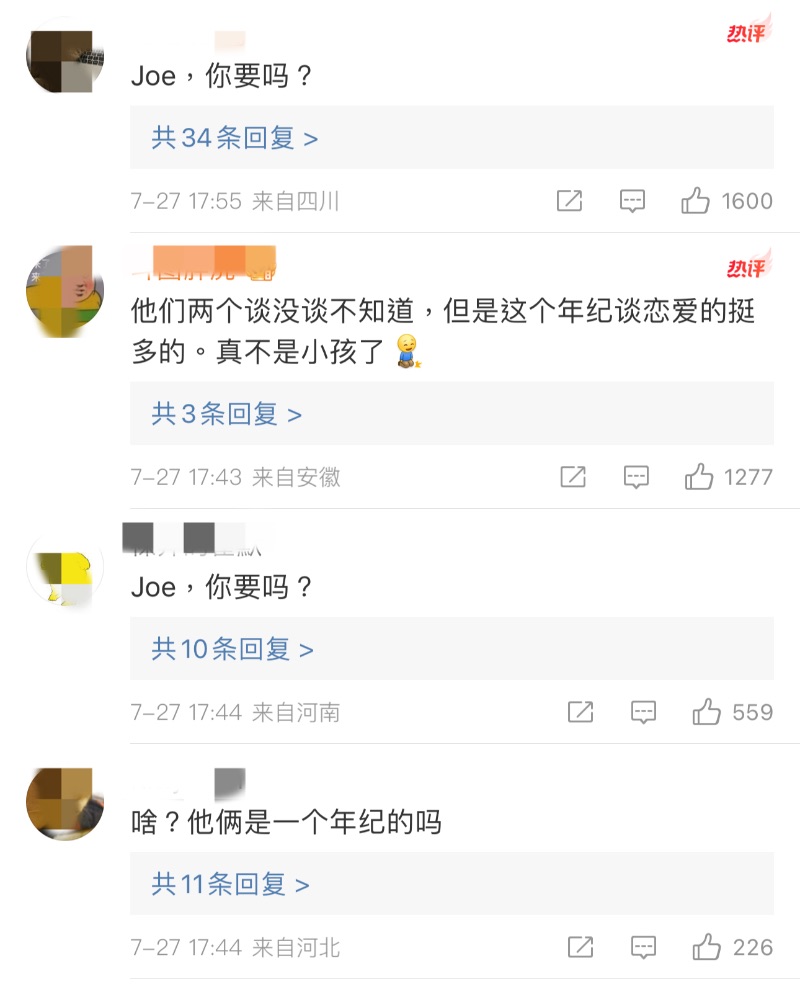Screen dimensions: 800x984
Task: Reply to the comment from 四川
Action: pyautogui.click(x=632, y=201)
